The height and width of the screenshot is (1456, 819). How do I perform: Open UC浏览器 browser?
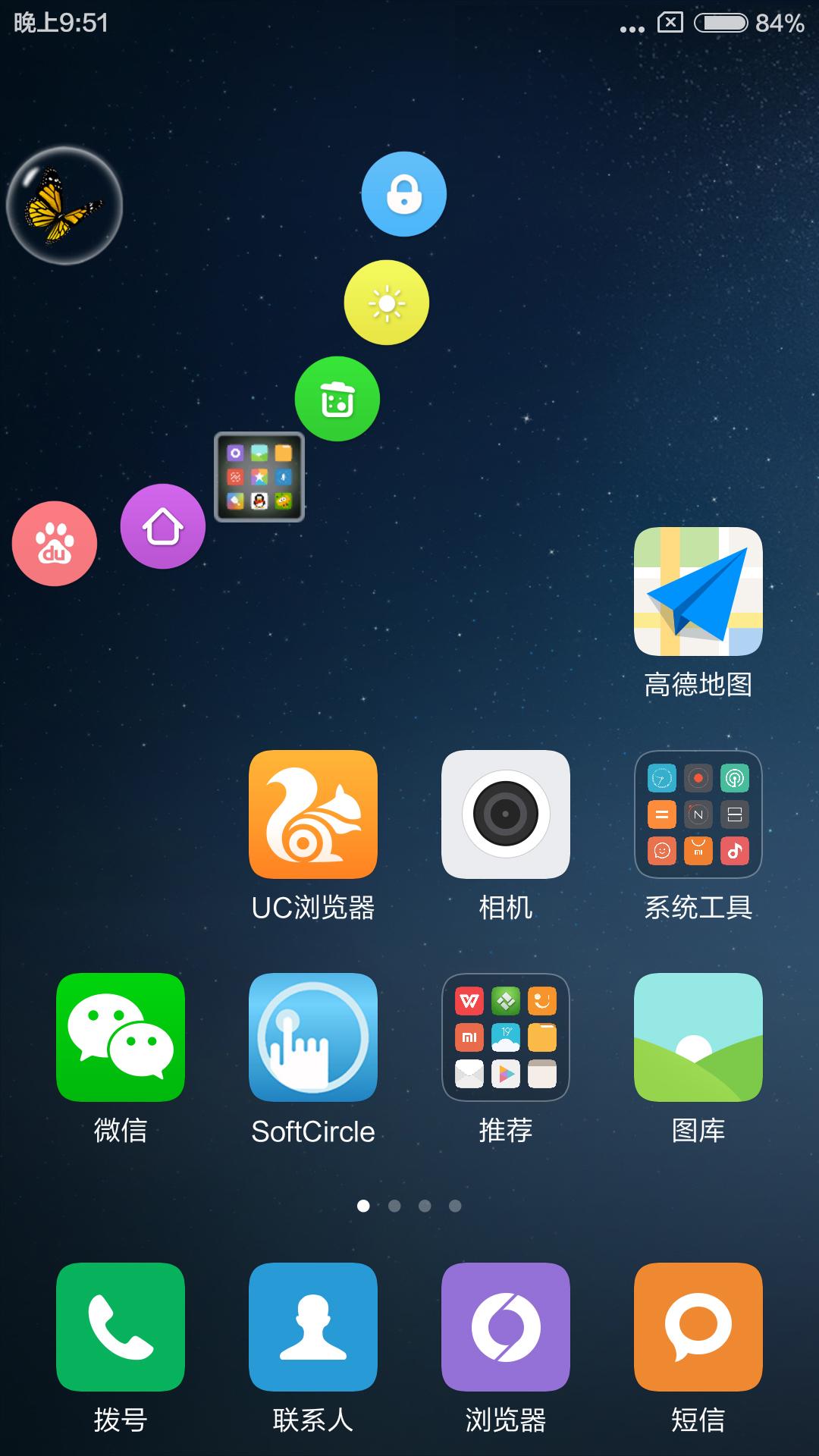tap(313, 814)
